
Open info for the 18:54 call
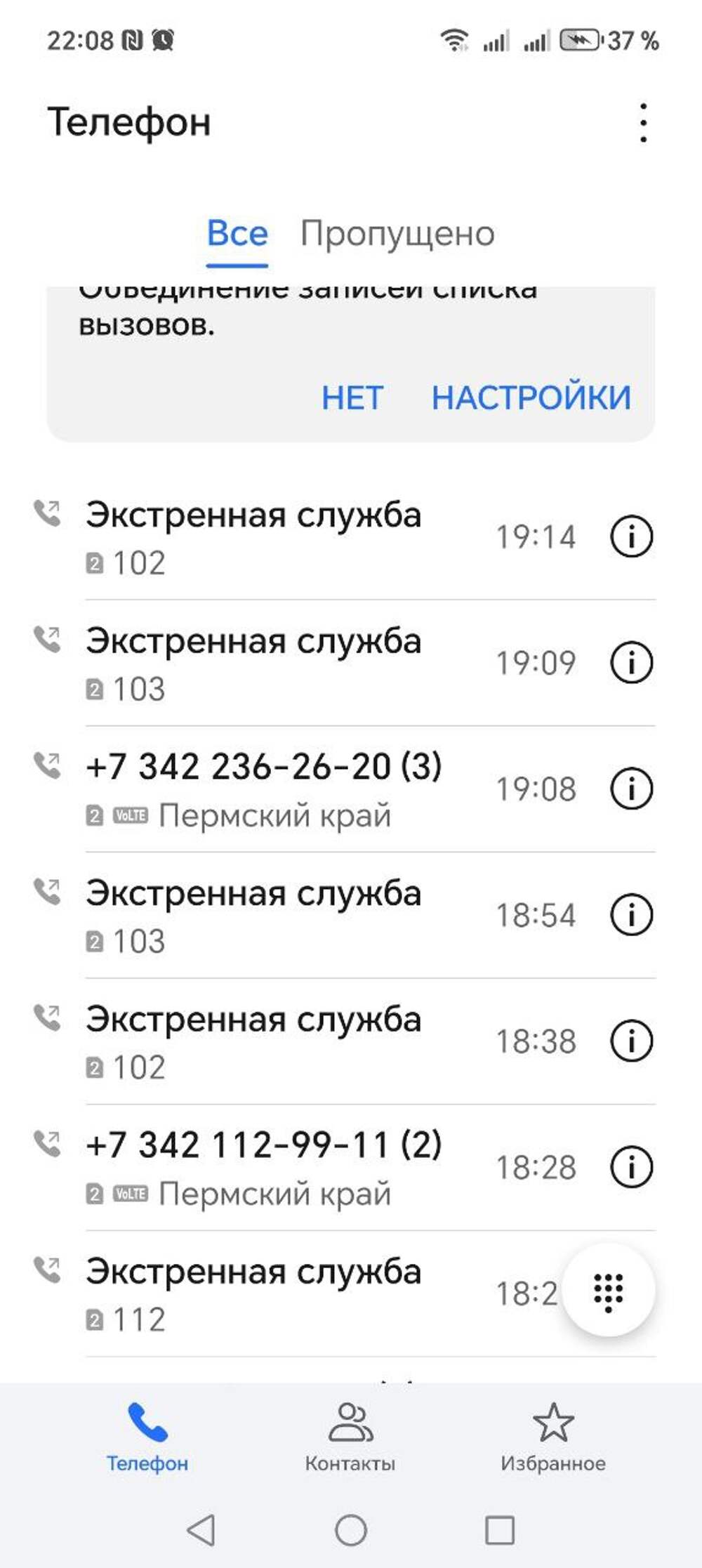(631, 915)
